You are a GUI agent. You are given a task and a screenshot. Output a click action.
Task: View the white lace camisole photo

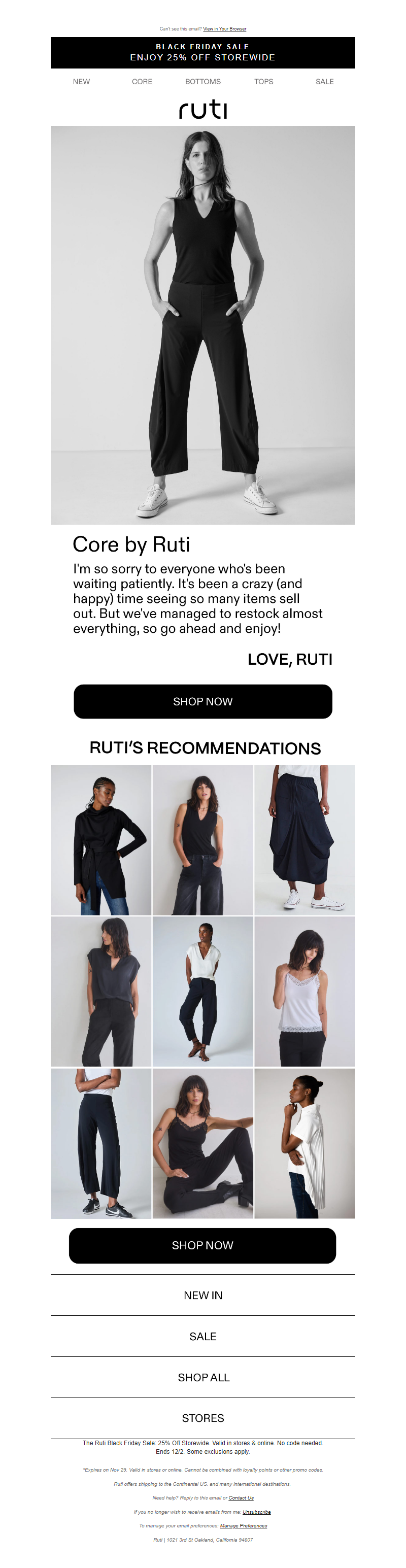tap(304, 991)
